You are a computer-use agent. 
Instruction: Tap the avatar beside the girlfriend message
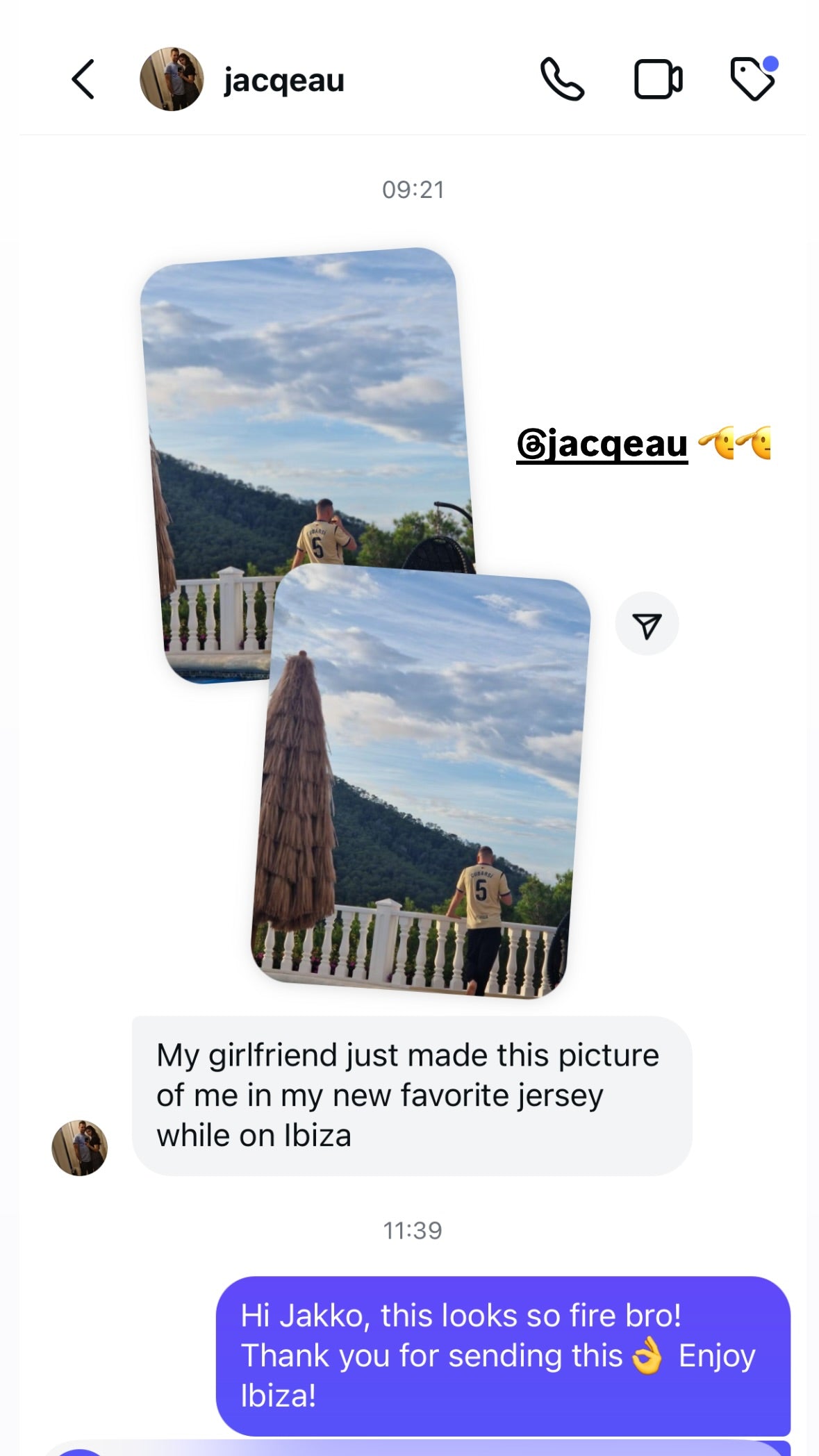pyautogui.click(x=80, y=1148)
